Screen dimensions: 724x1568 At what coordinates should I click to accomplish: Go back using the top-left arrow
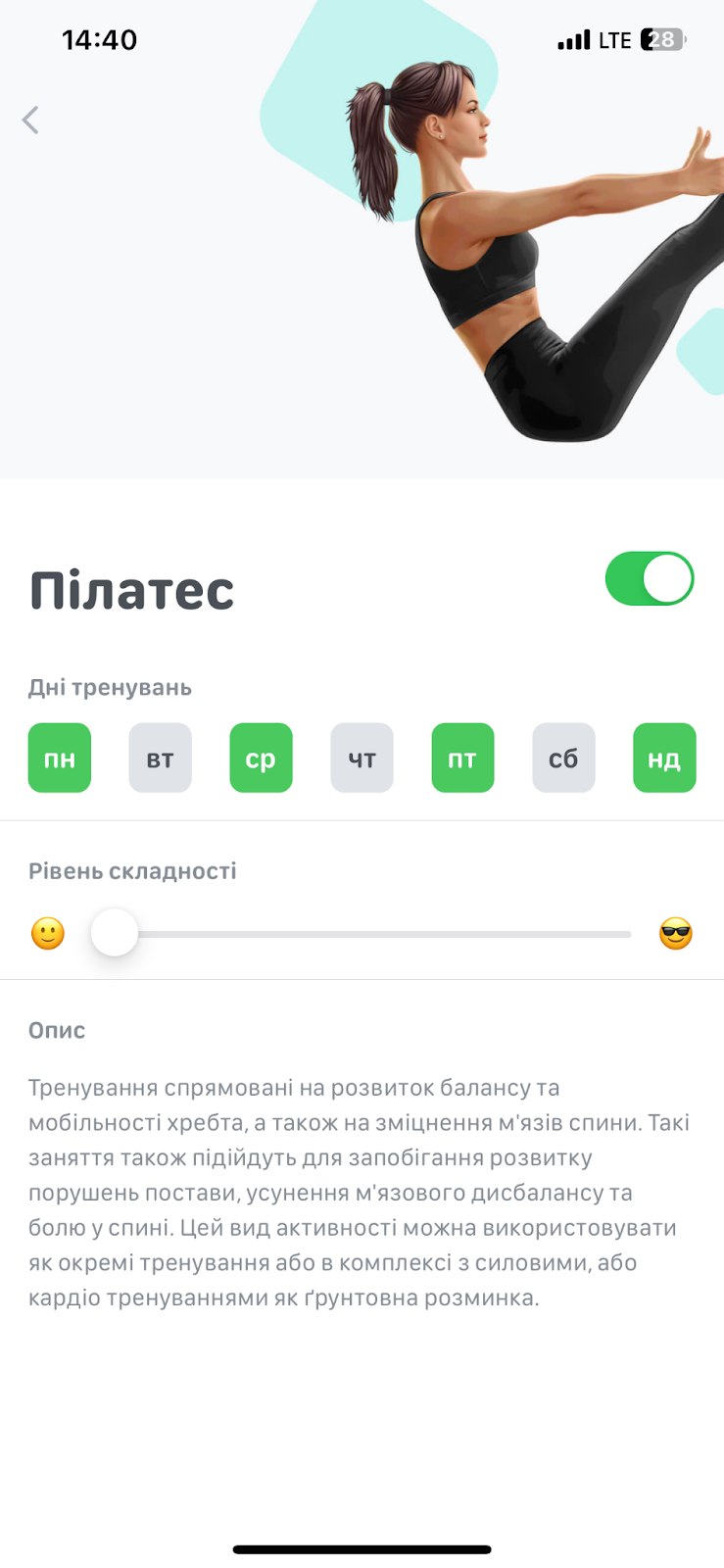pyautogui.click(x=30, y=120)
